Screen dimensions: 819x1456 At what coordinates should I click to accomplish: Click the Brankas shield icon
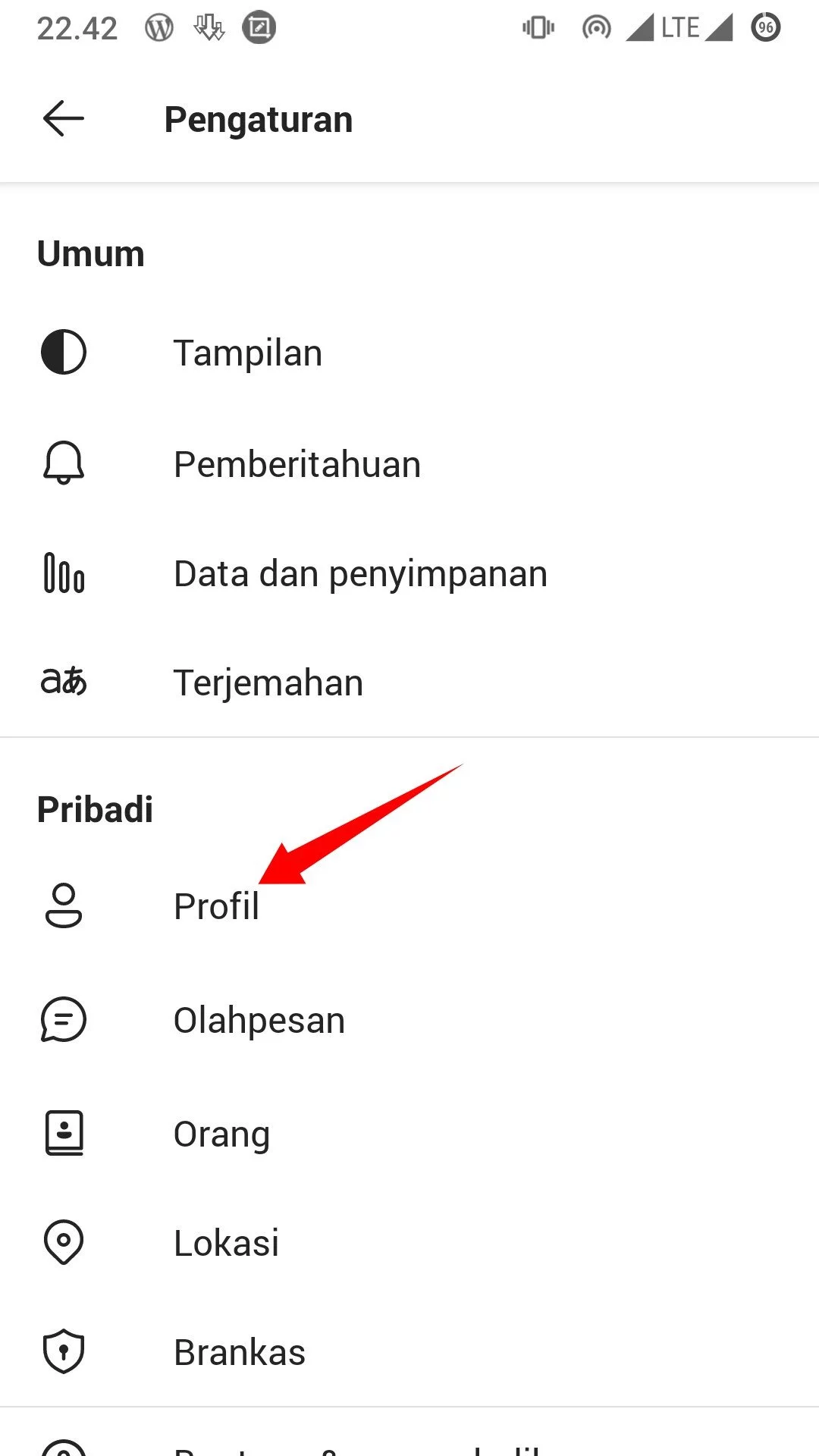[x=64, y=1352]
